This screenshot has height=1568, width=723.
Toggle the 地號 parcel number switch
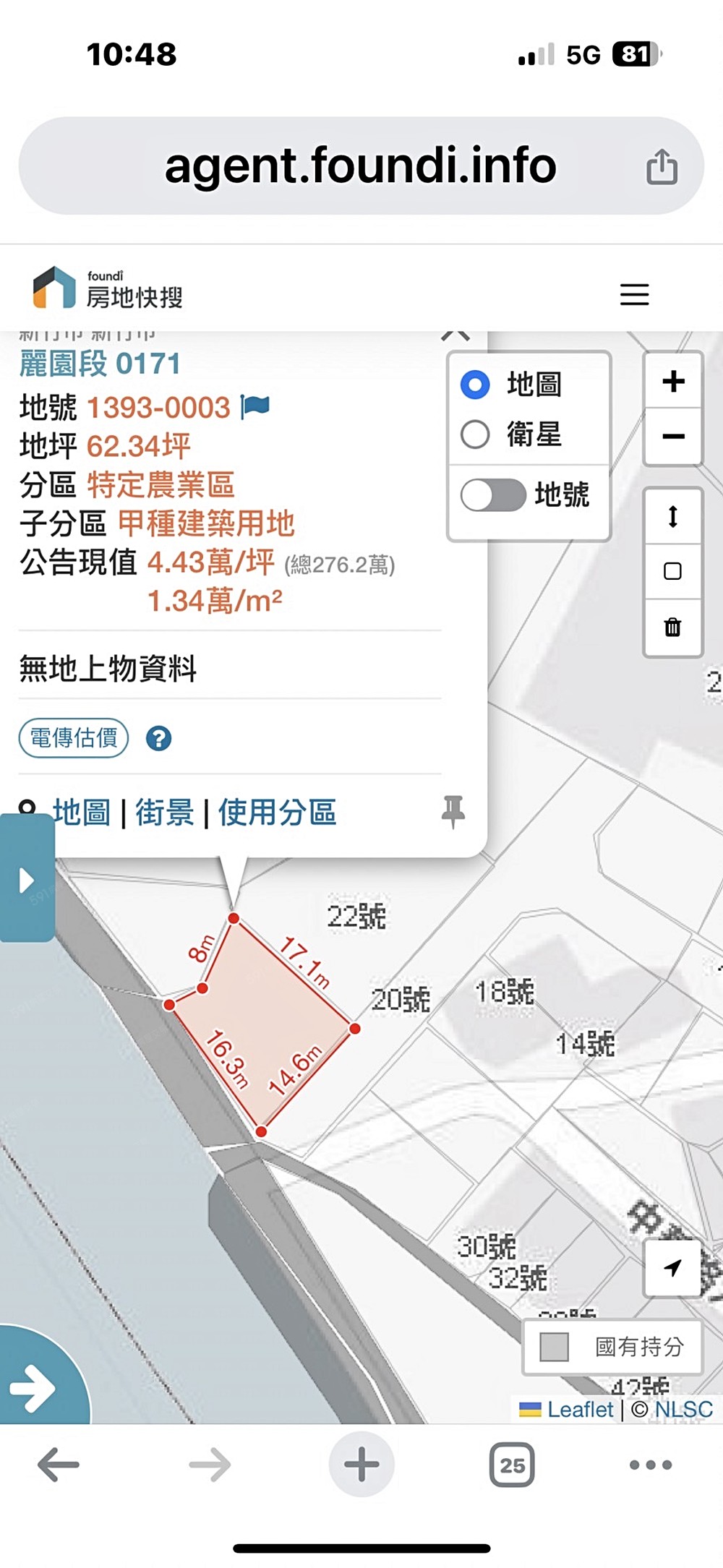point(493,495)
